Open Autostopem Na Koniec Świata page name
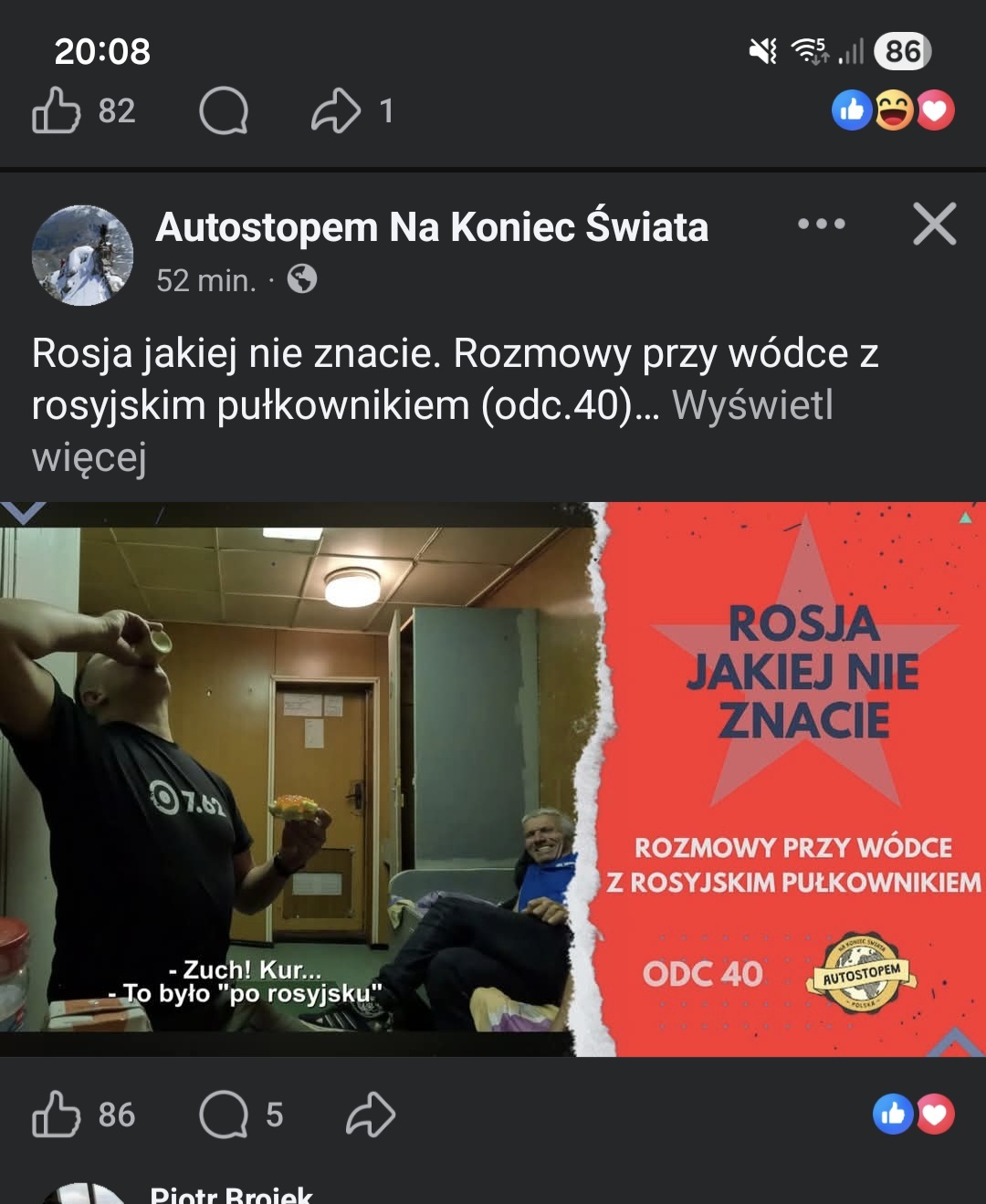 432,227
